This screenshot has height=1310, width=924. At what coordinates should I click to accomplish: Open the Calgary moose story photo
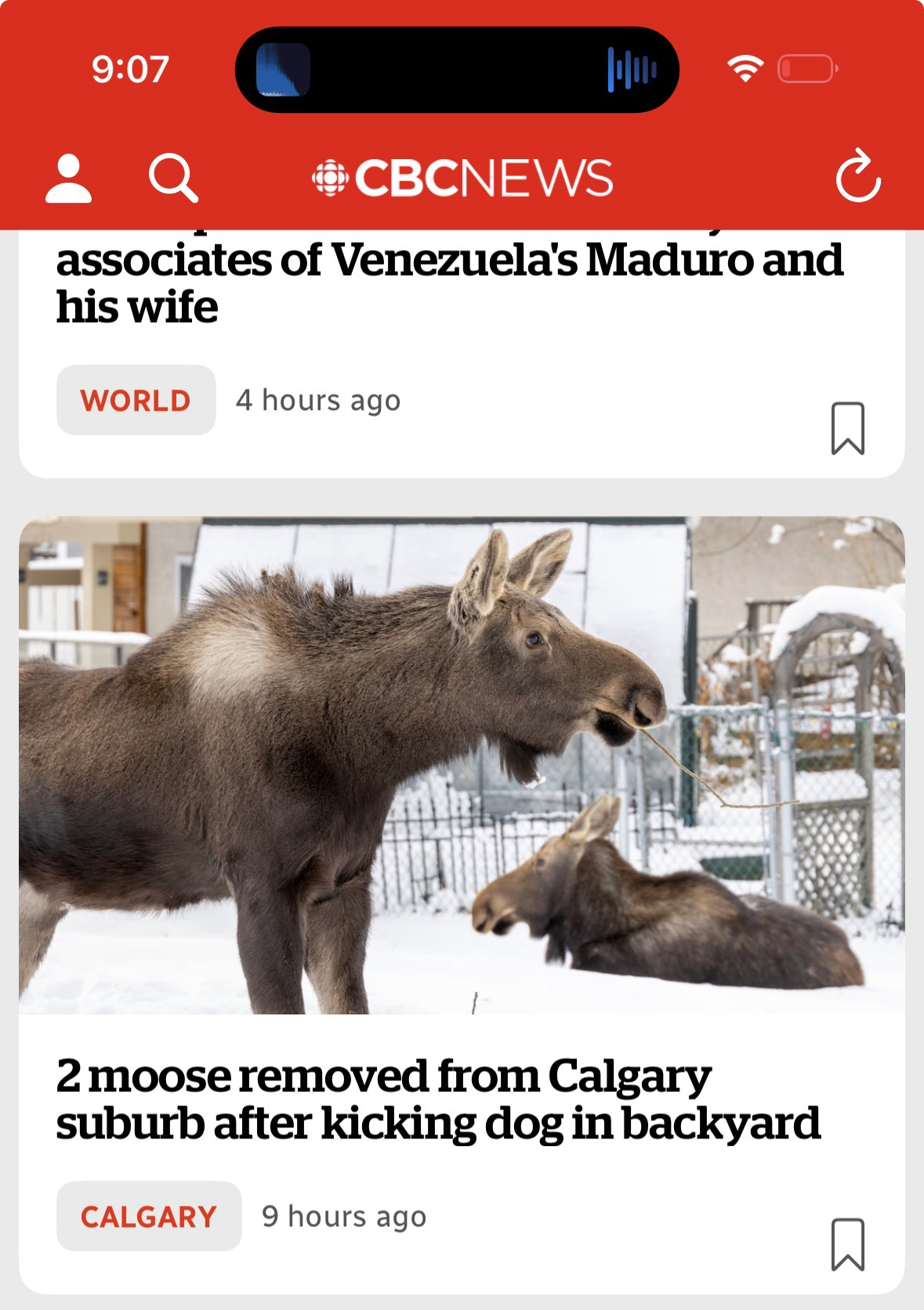click(462, 764)
